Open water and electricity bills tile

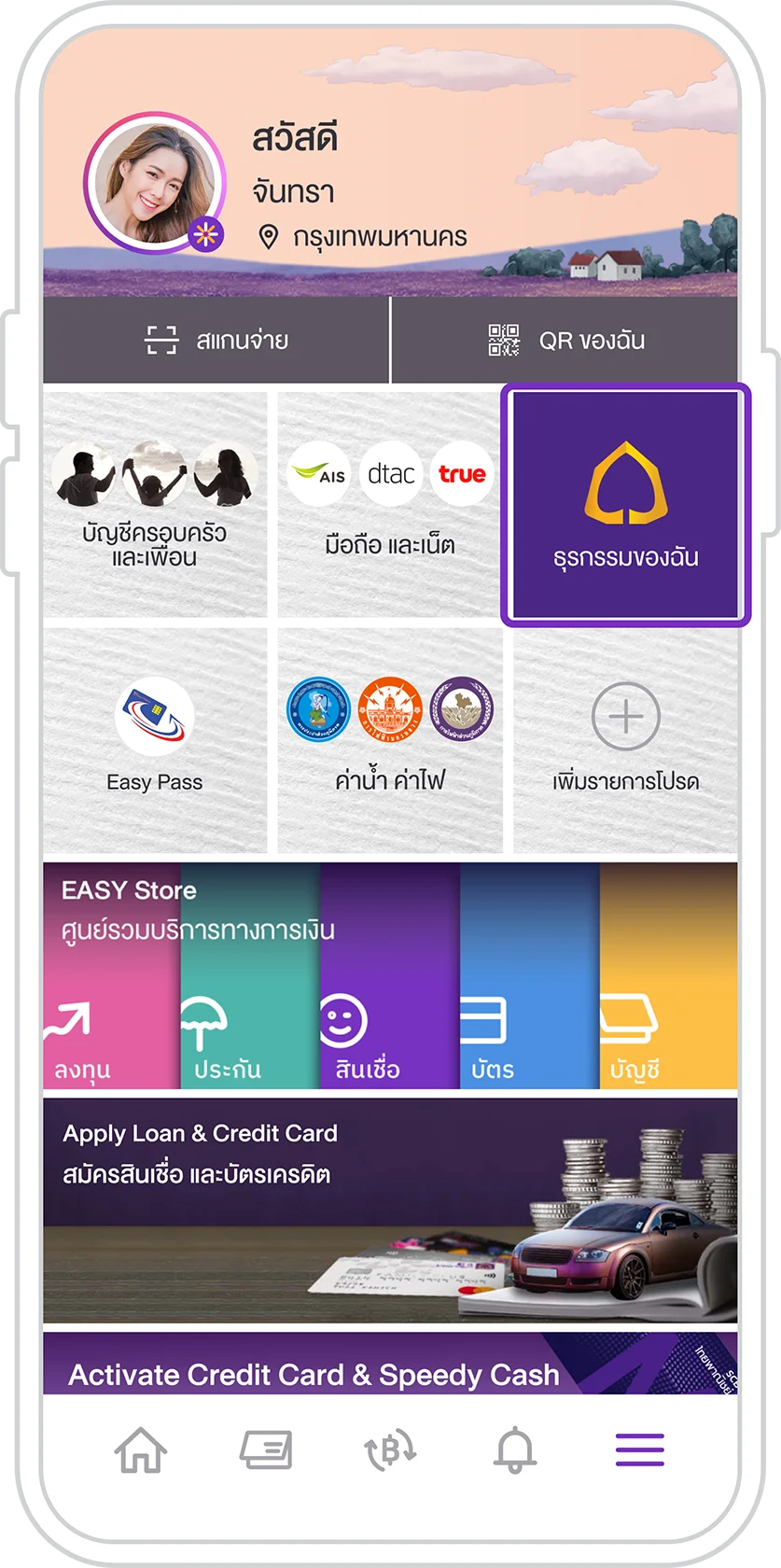click(x=390, y=739)
